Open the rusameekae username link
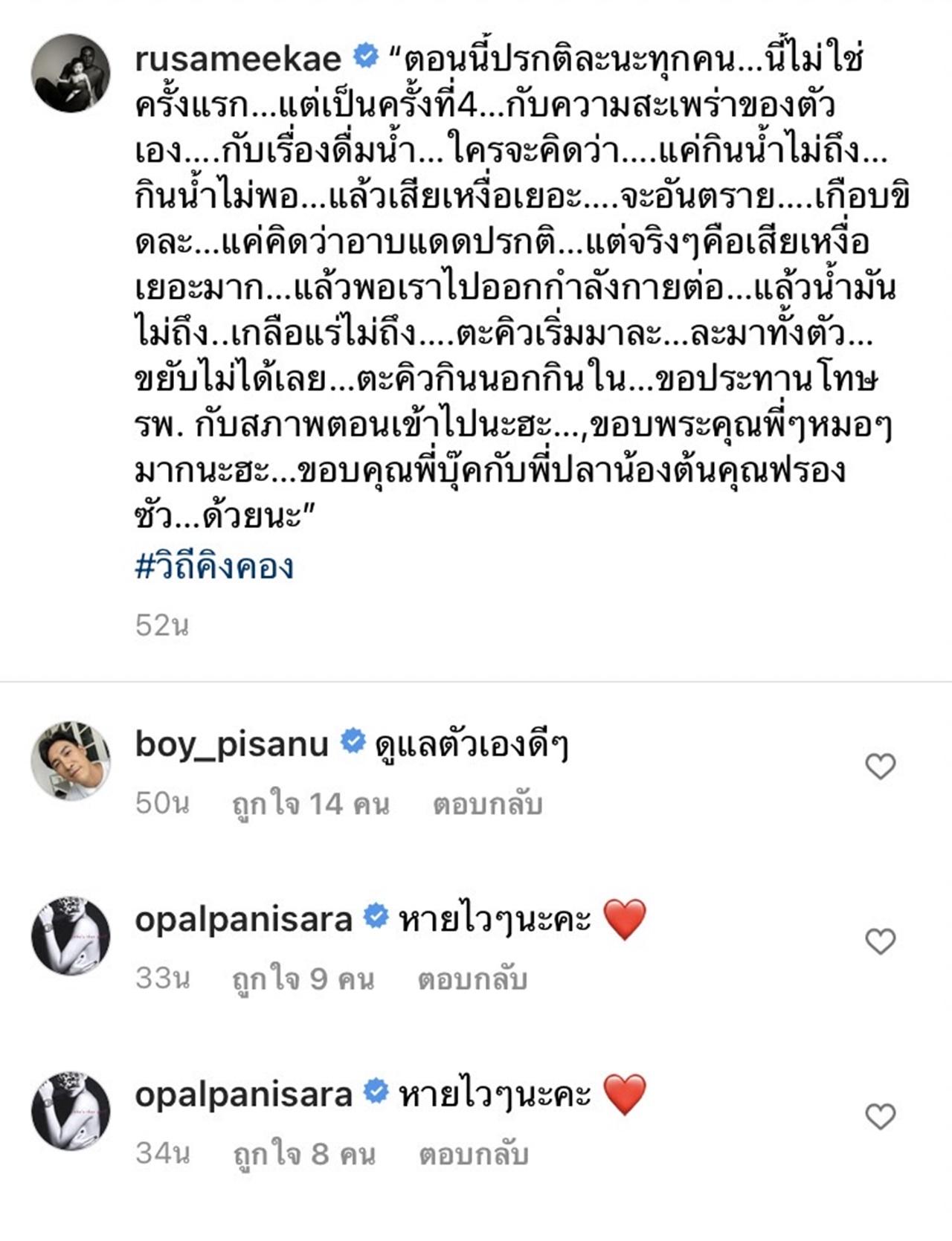 pyautogui.click(x=238, y=59)
